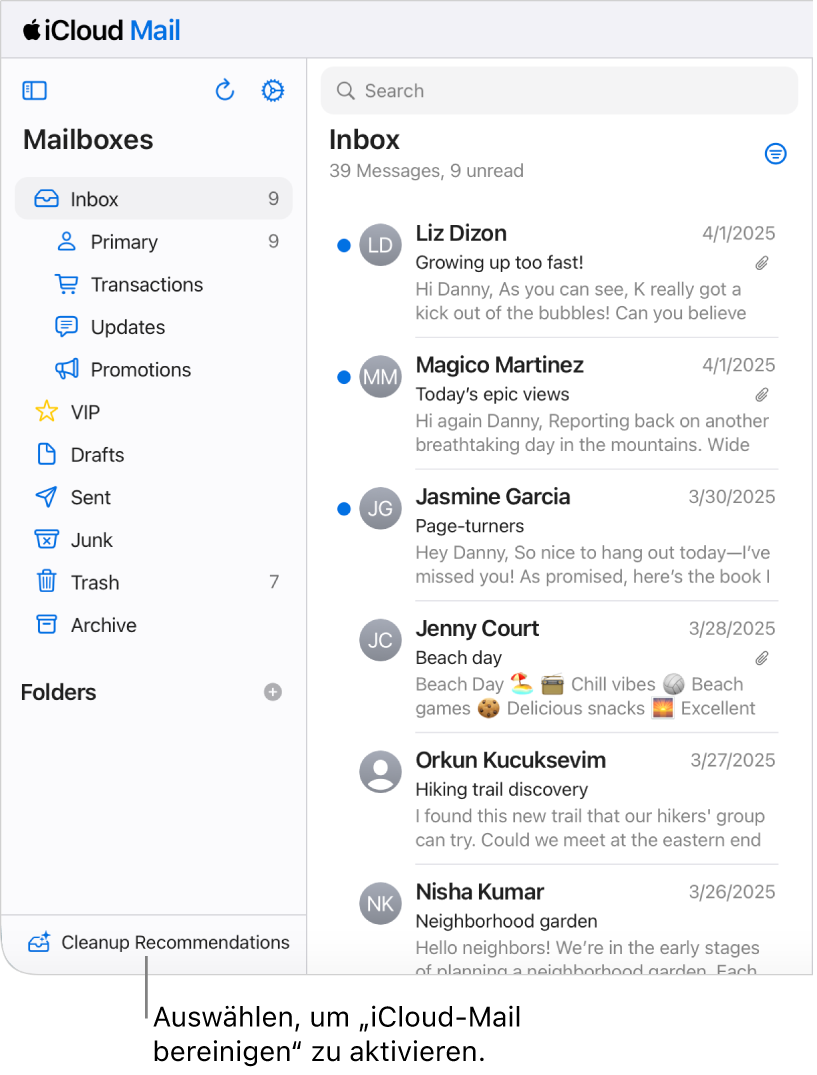Refresh the mailbox list
This screenshot has height=1075, width=817.
coord(225,91)
